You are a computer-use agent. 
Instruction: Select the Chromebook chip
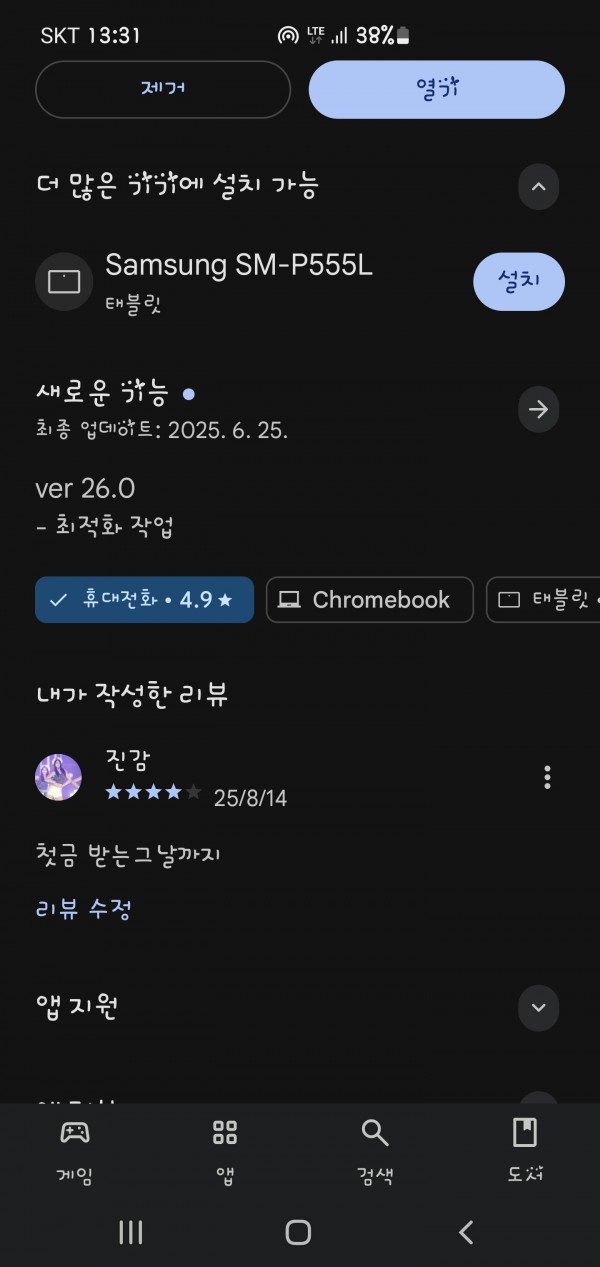click(370, 600)
